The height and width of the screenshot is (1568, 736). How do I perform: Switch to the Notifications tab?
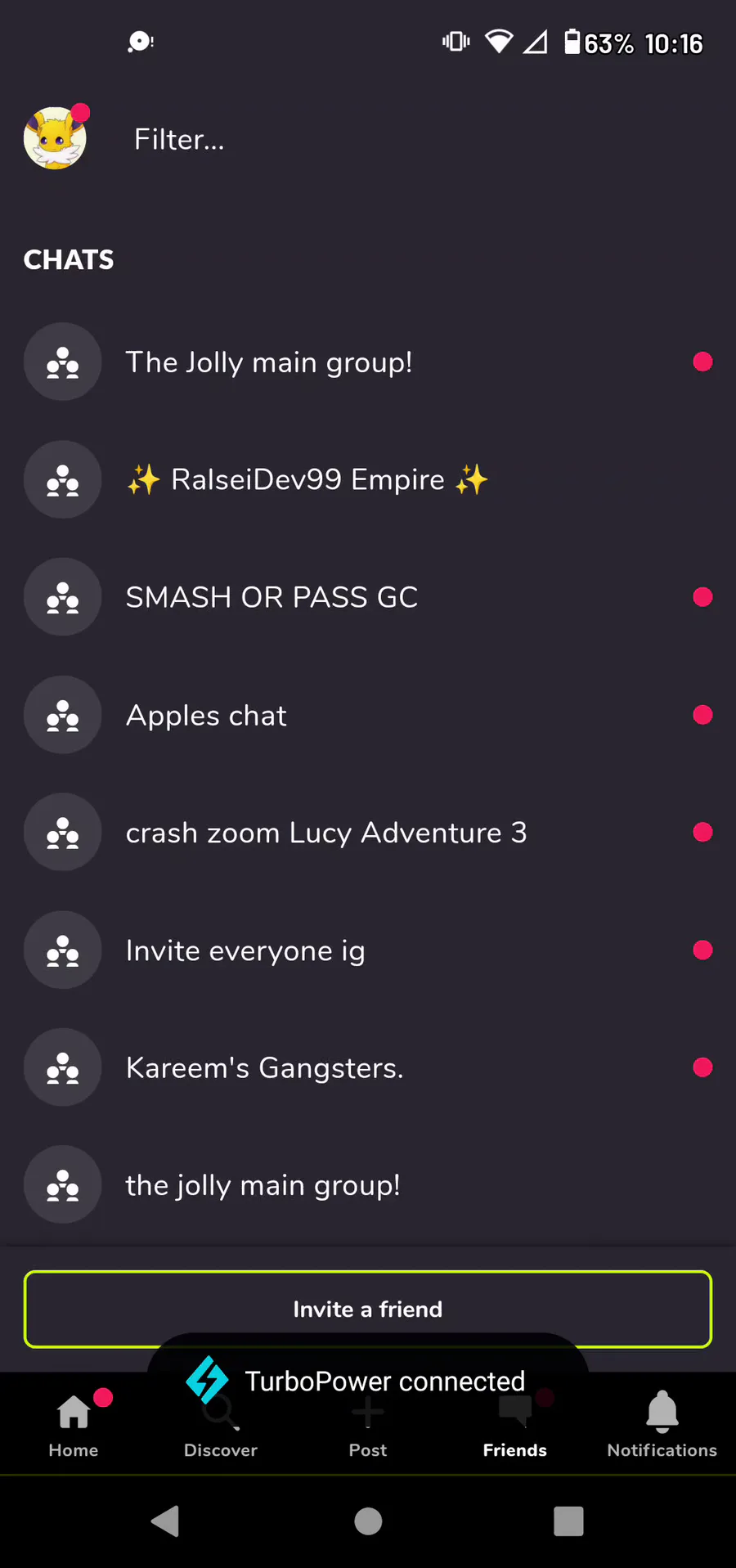[x=662, y=1425]
